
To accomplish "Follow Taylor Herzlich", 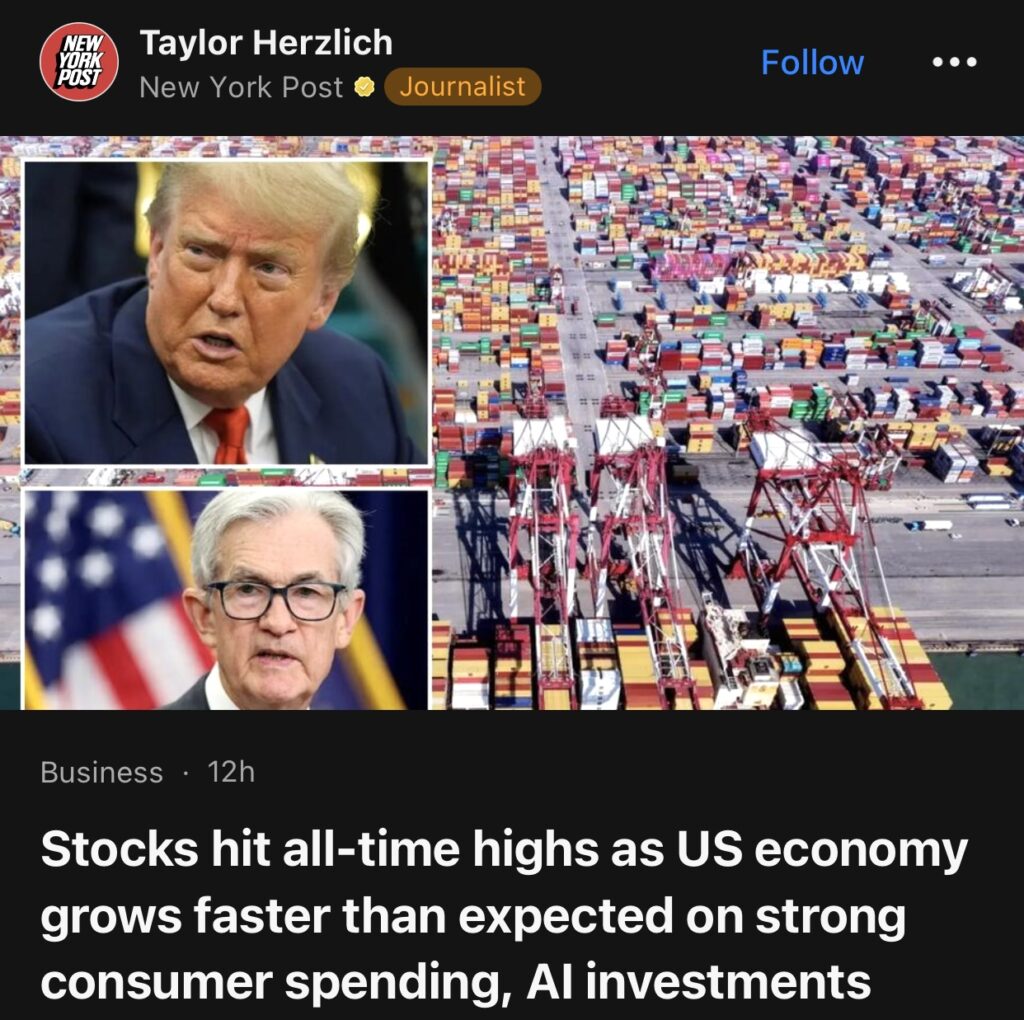I will (x=812, y=62).
